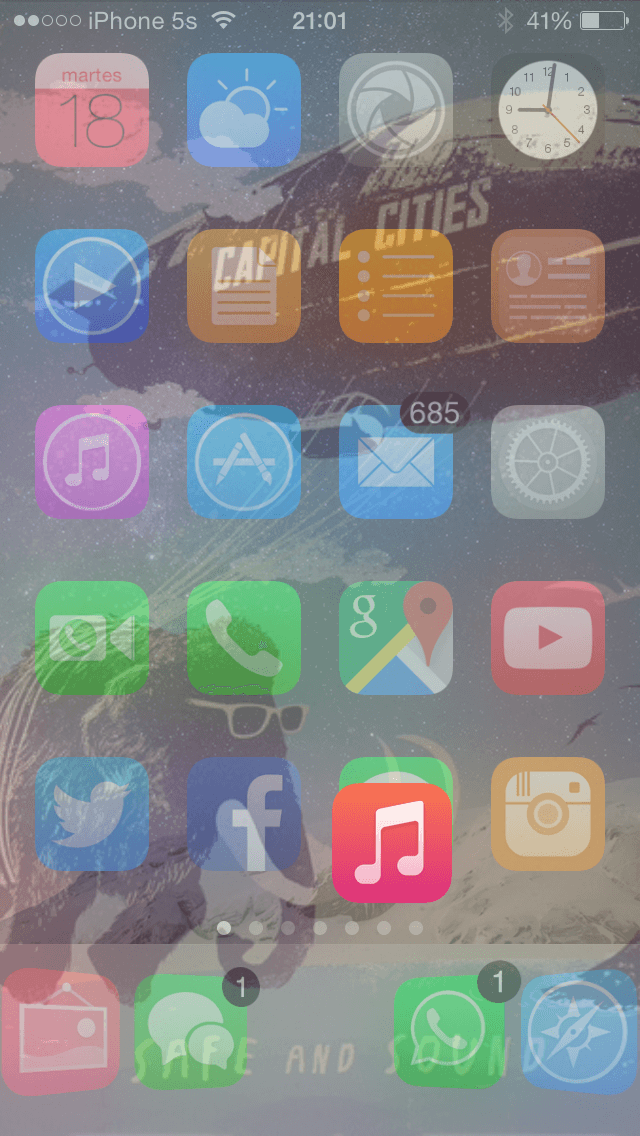
Task: Launch Google Maps
Action: point(396,638)
